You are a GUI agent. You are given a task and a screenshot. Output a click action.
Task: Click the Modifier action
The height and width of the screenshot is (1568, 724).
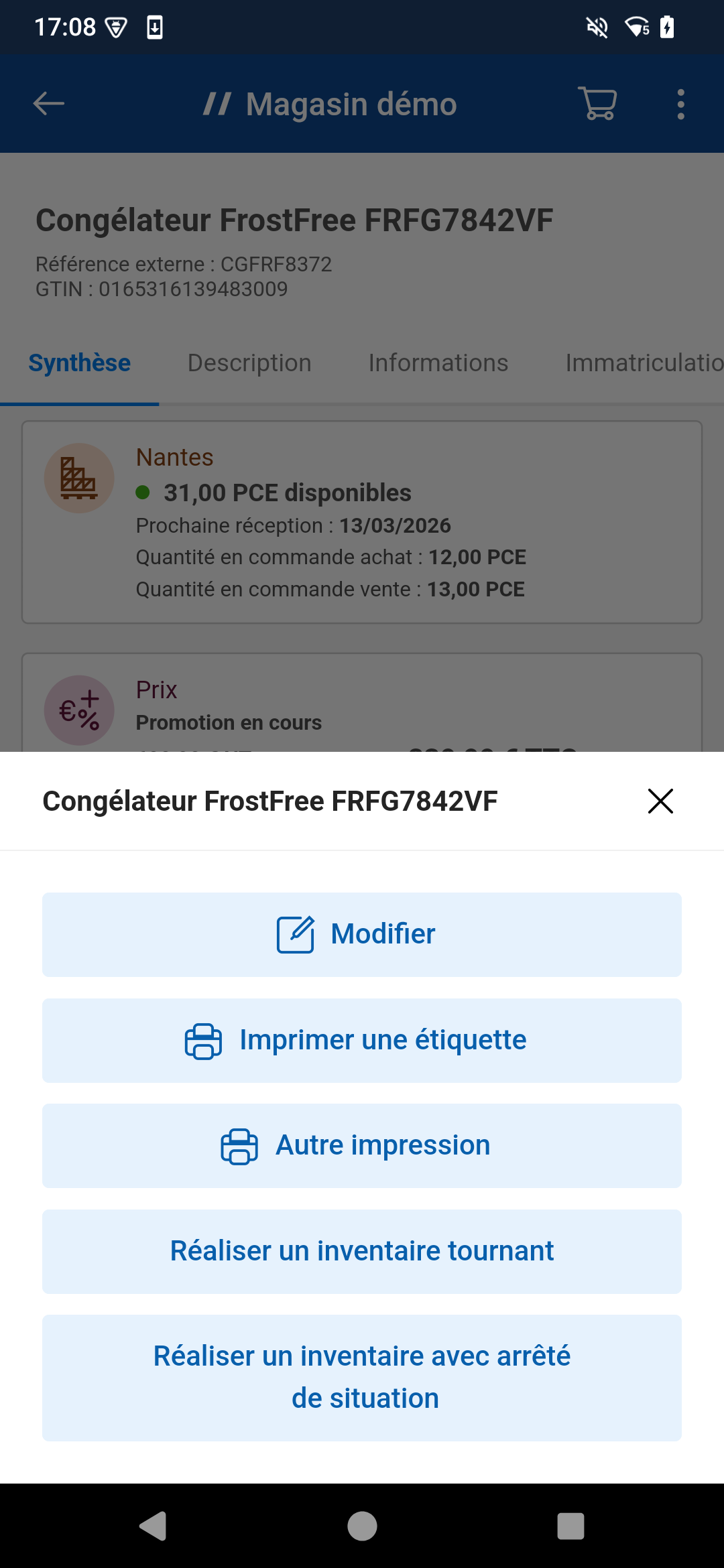point(362,933)
